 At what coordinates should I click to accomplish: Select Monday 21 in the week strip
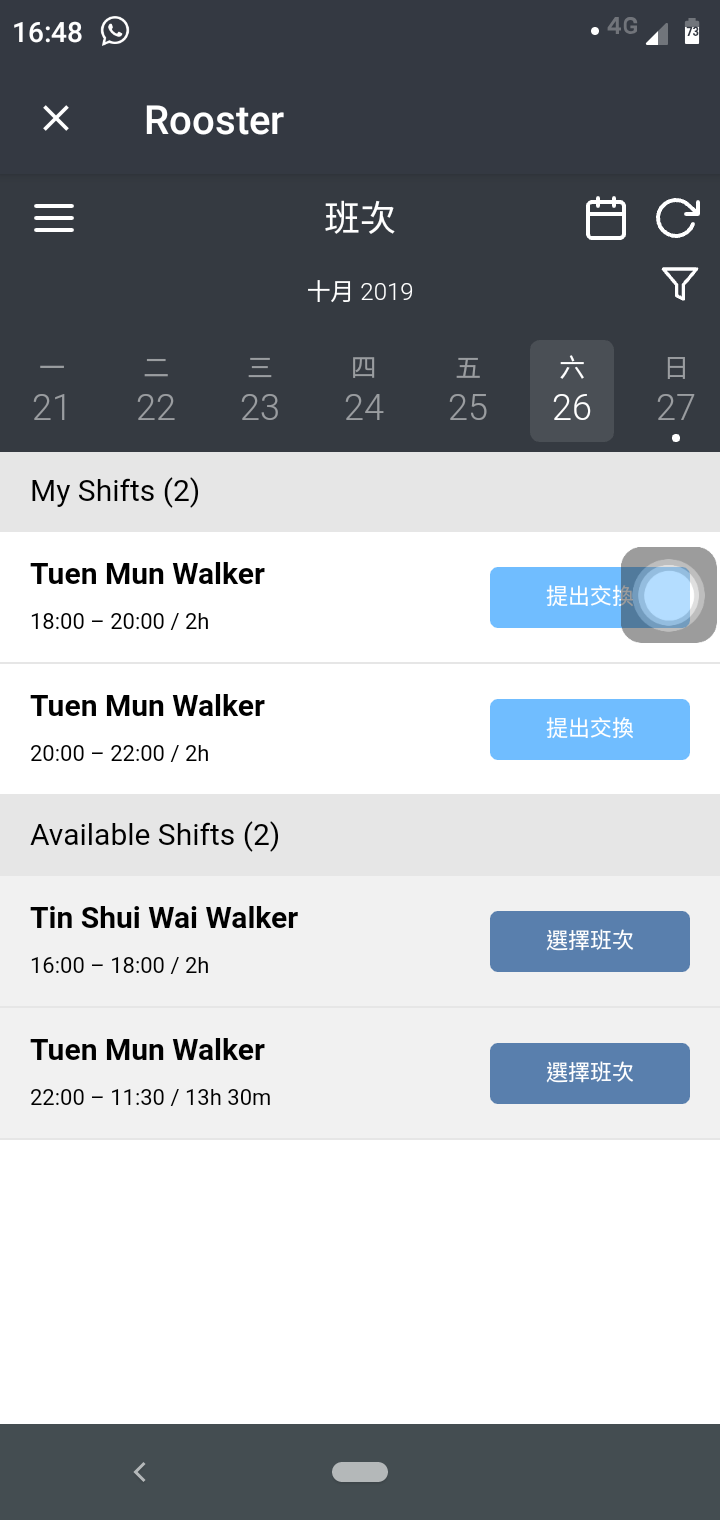click(51, 391)
